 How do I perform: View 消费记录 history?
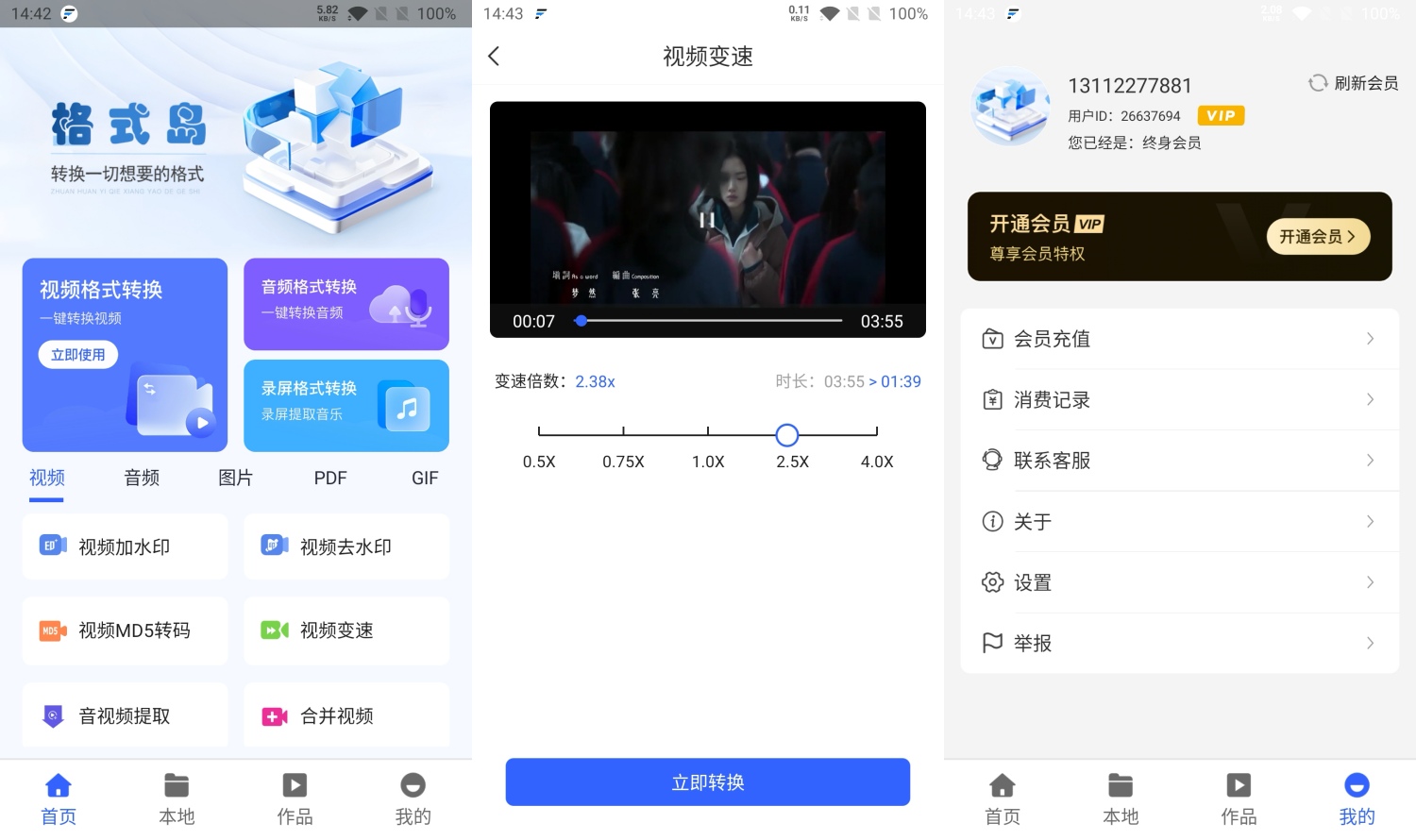pyautogui.click(x=1178, y=400)
